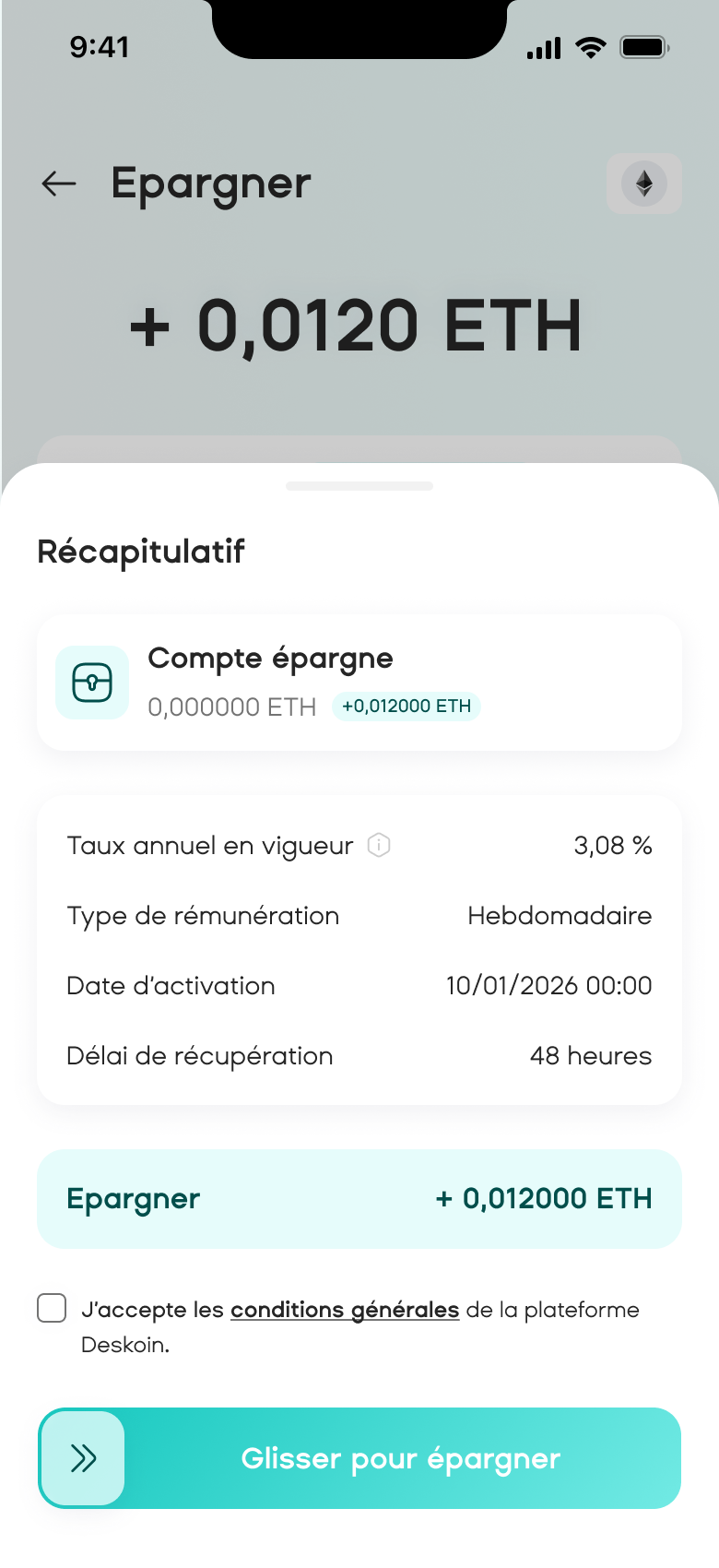This screenshot has height=1568, width=719.
Task: Open the Compte épargne card
Action: (359, 683)
